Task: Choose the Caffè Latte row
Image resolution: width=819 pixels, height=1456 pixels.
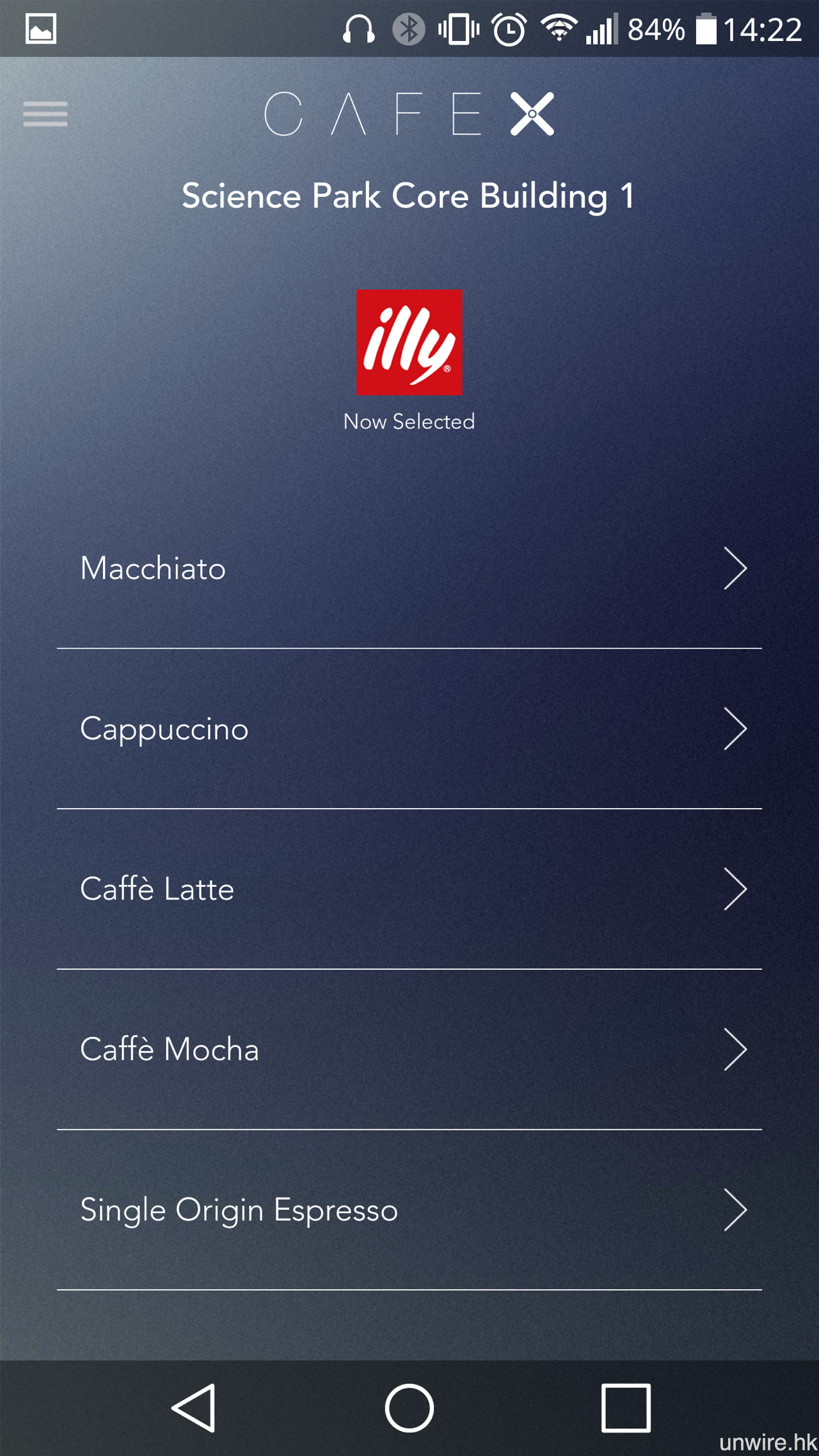Action: (409, 889)
